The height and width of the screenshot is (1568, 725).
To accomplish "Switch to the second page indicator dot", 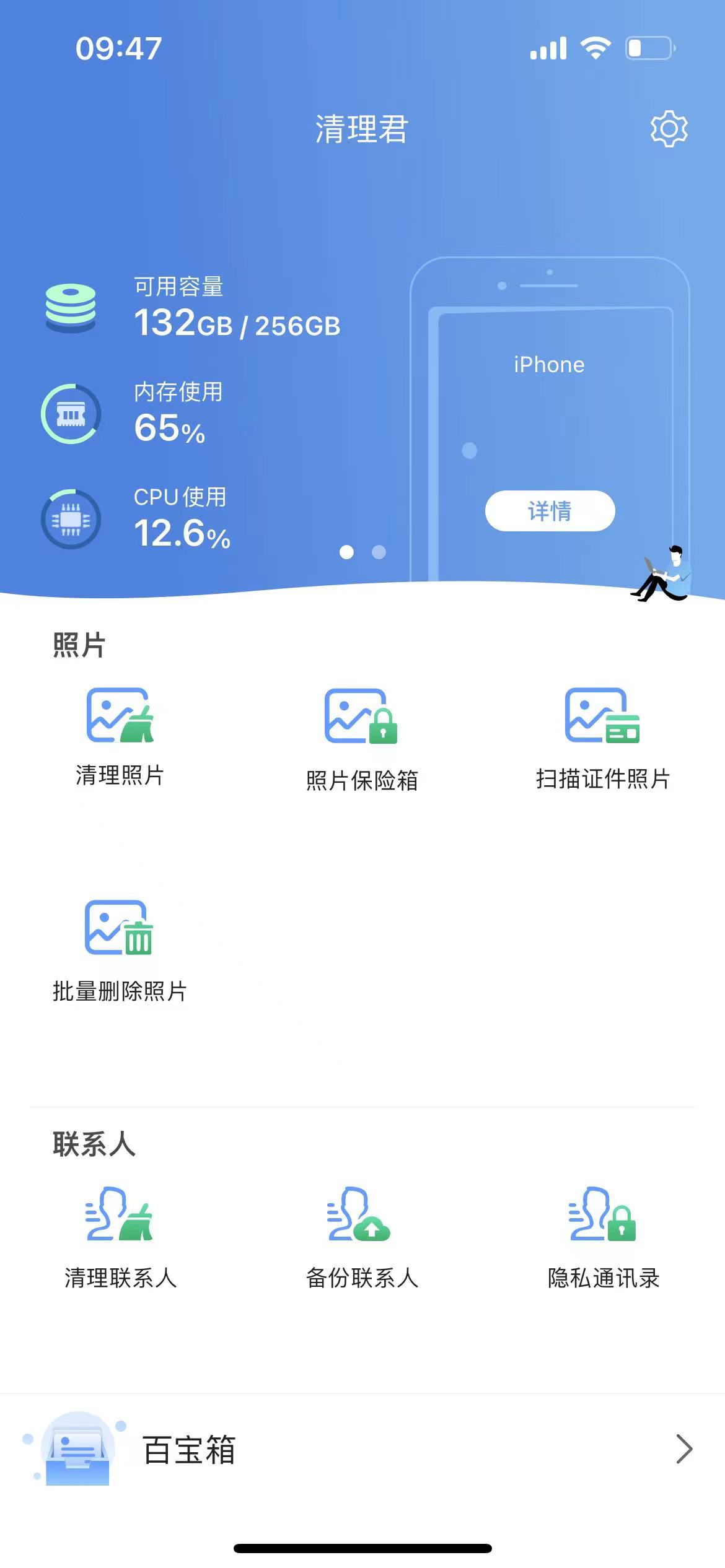I will coord(379,552).
